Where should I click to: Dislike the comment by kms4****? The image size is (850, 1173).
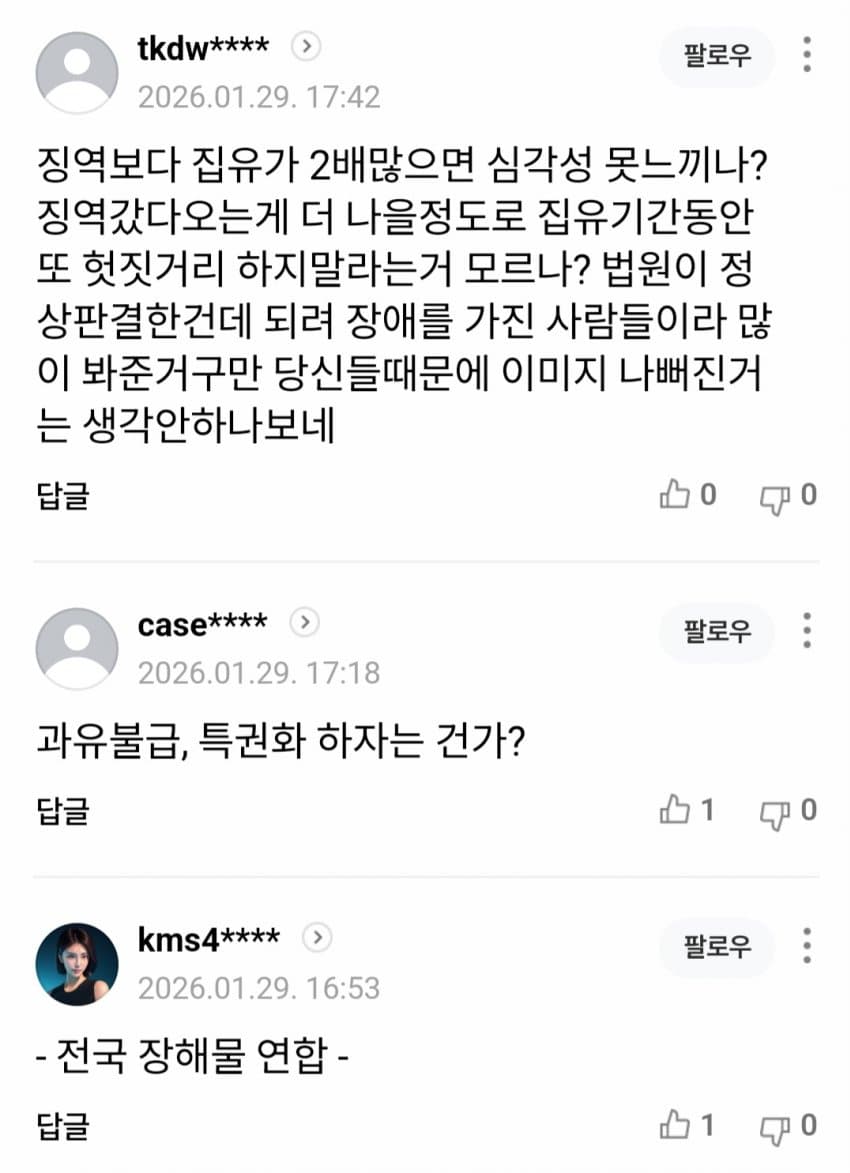point(776,1125)
